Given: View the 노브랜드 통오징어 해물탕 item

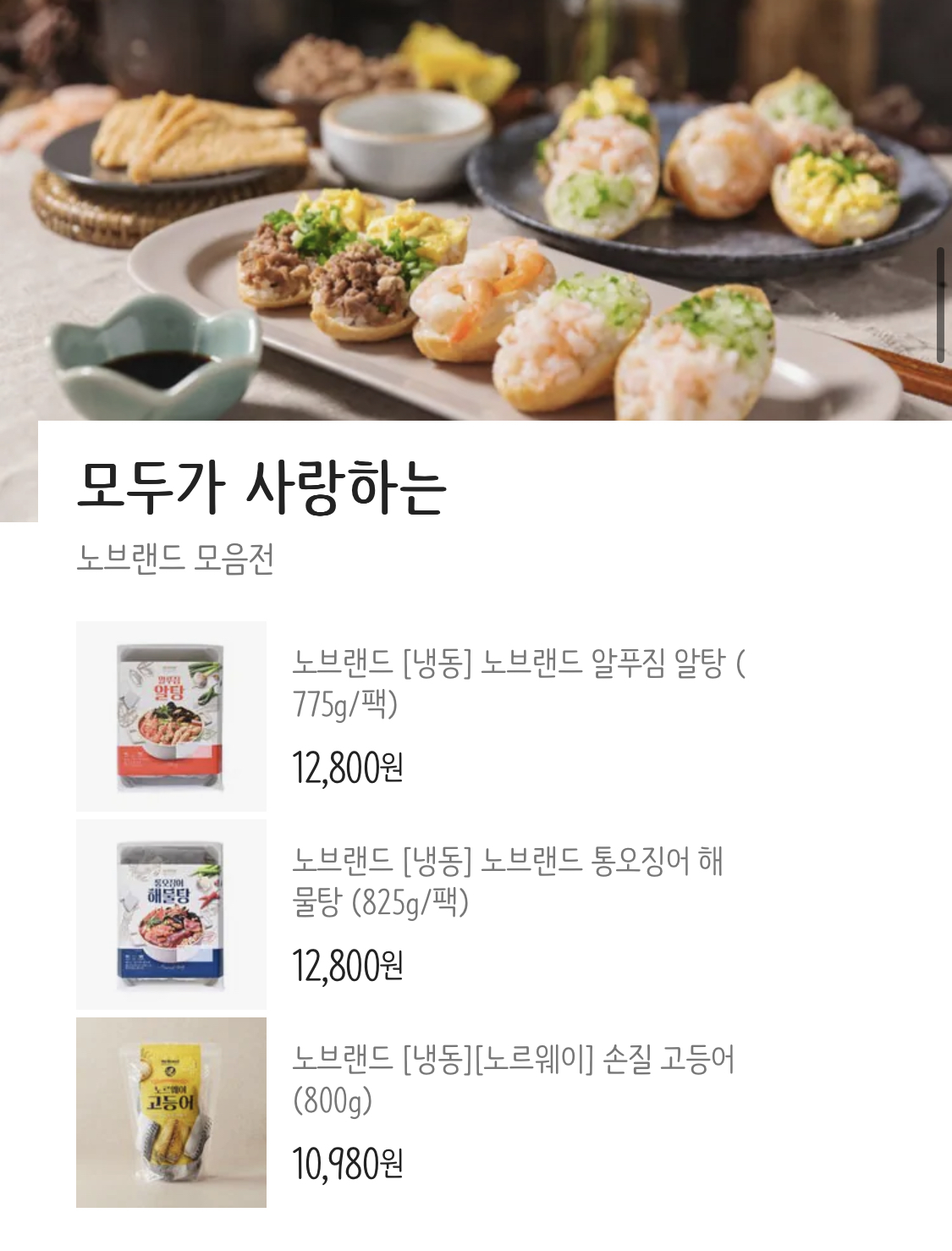Looking at the screenshot, I should (507, 880).
